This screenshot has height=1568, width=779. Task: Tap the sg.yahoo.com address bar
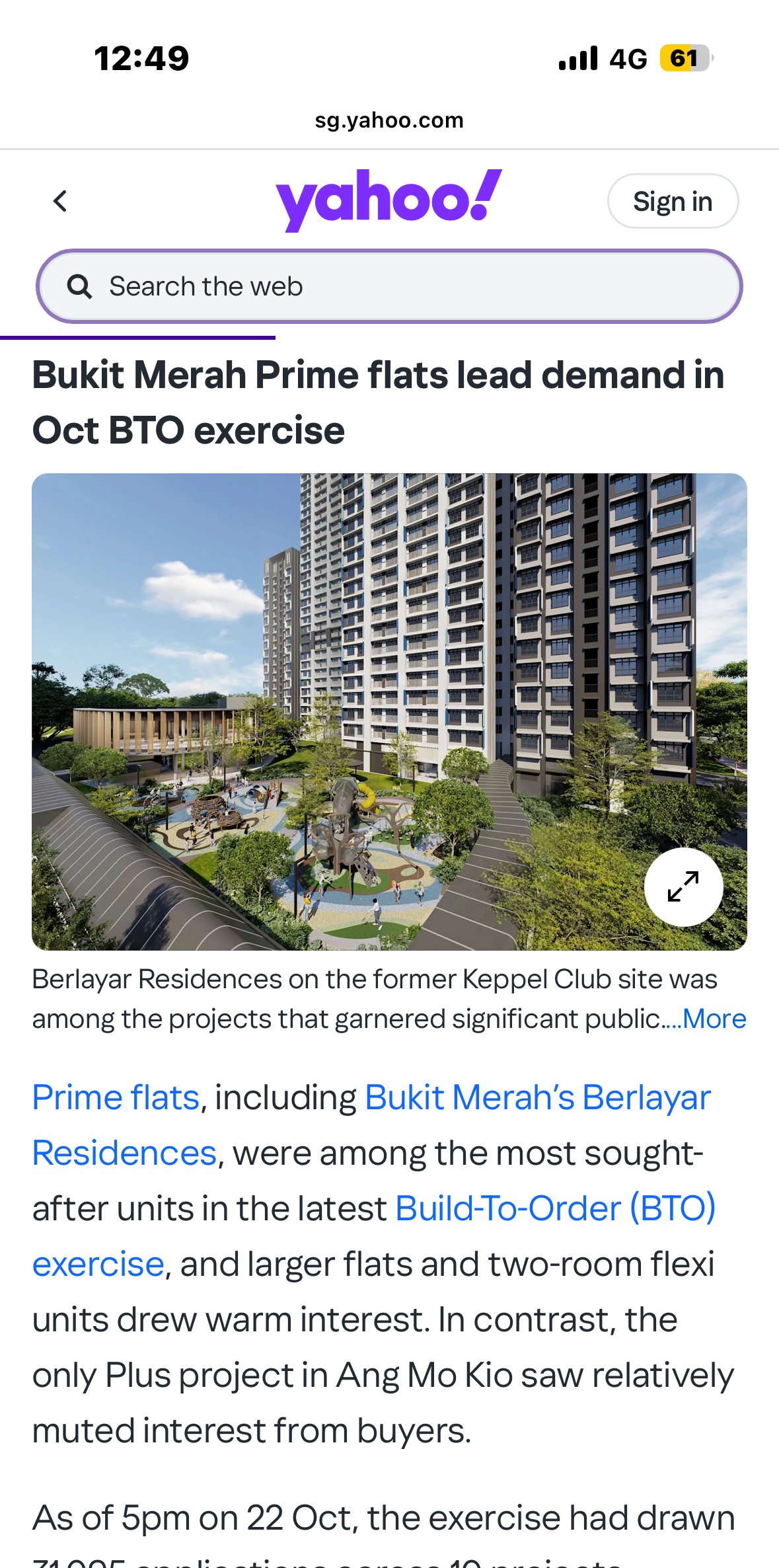tap(389, 120)
